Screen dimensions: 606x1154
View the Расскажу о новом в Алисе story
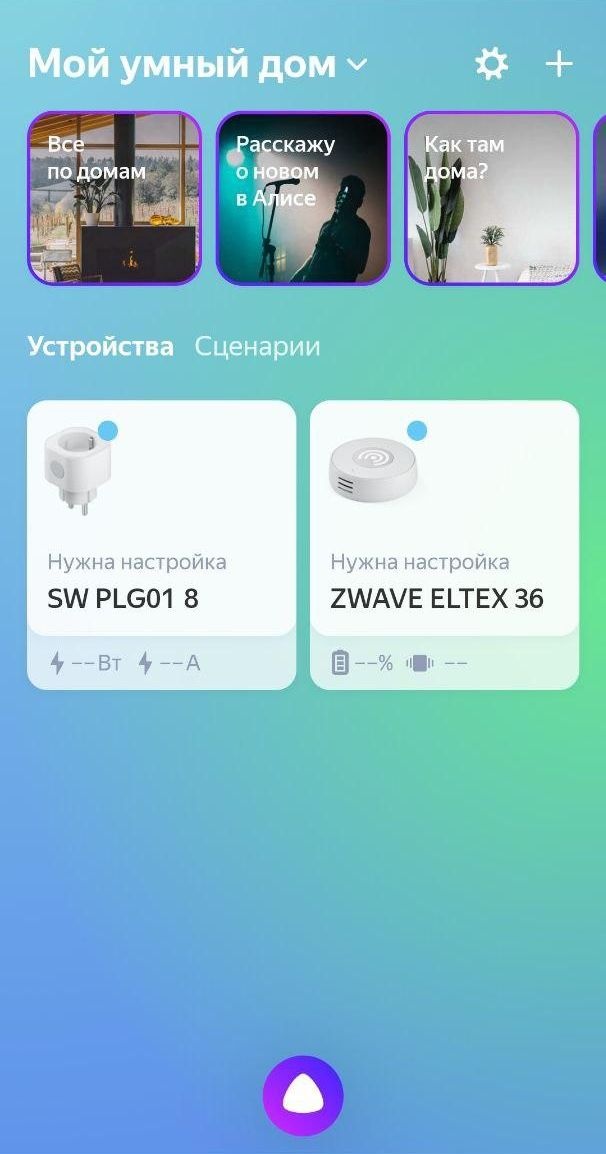tap(302, 198)
